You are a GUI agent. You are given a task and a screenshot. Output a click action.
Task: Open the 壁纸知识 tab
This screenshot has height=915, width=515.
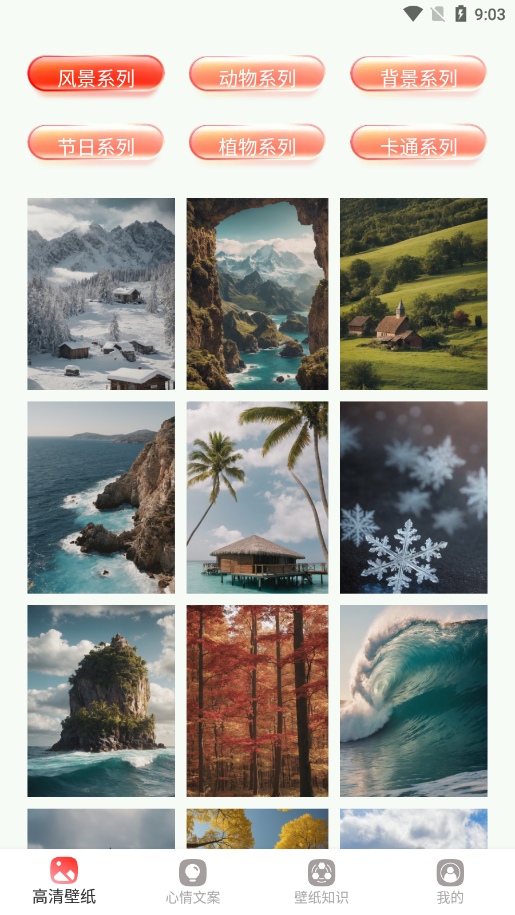321,881
